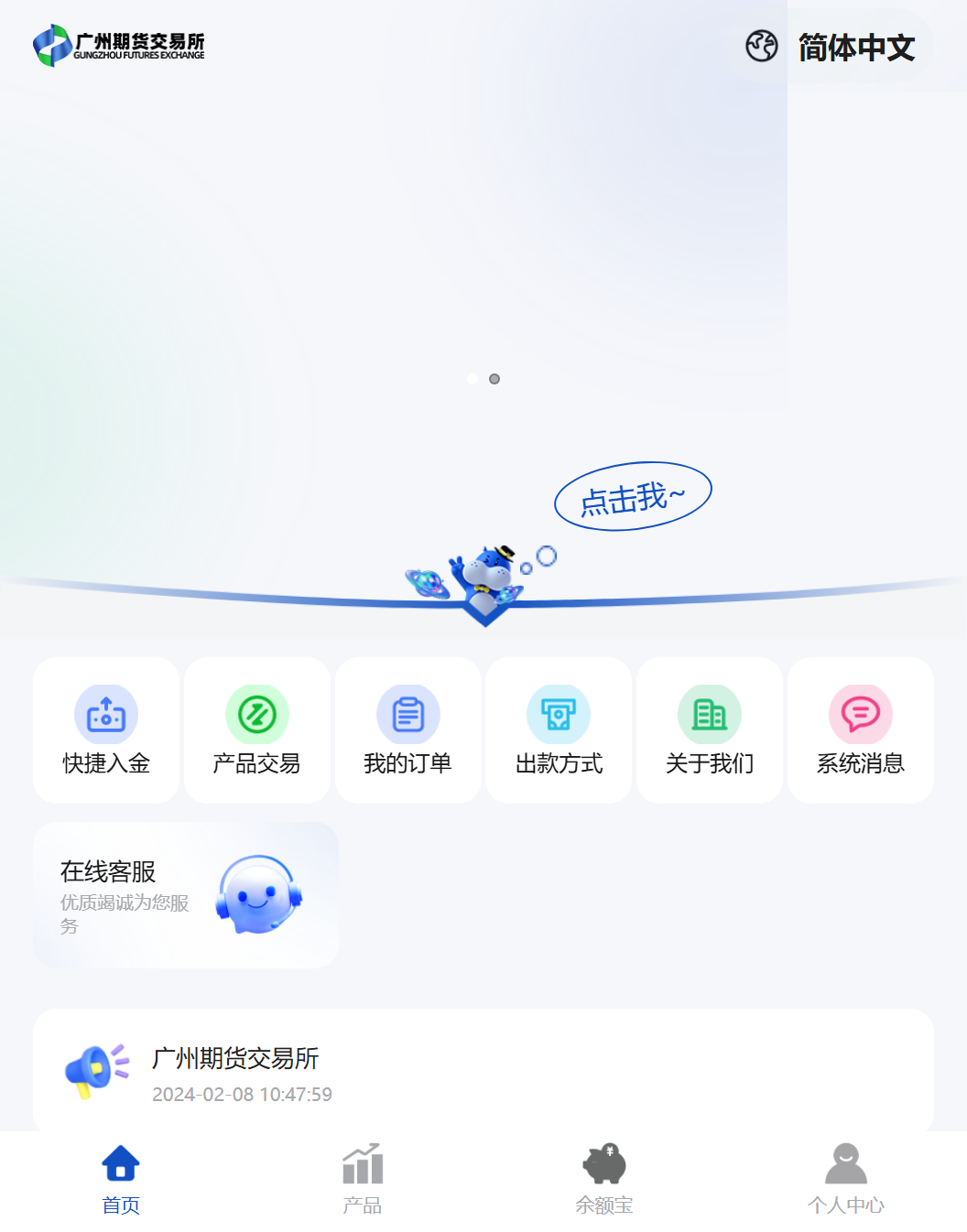This screenshot has height=1232, width=967.
Task: View 我的订单 my orders
Action: coord(408,730)
